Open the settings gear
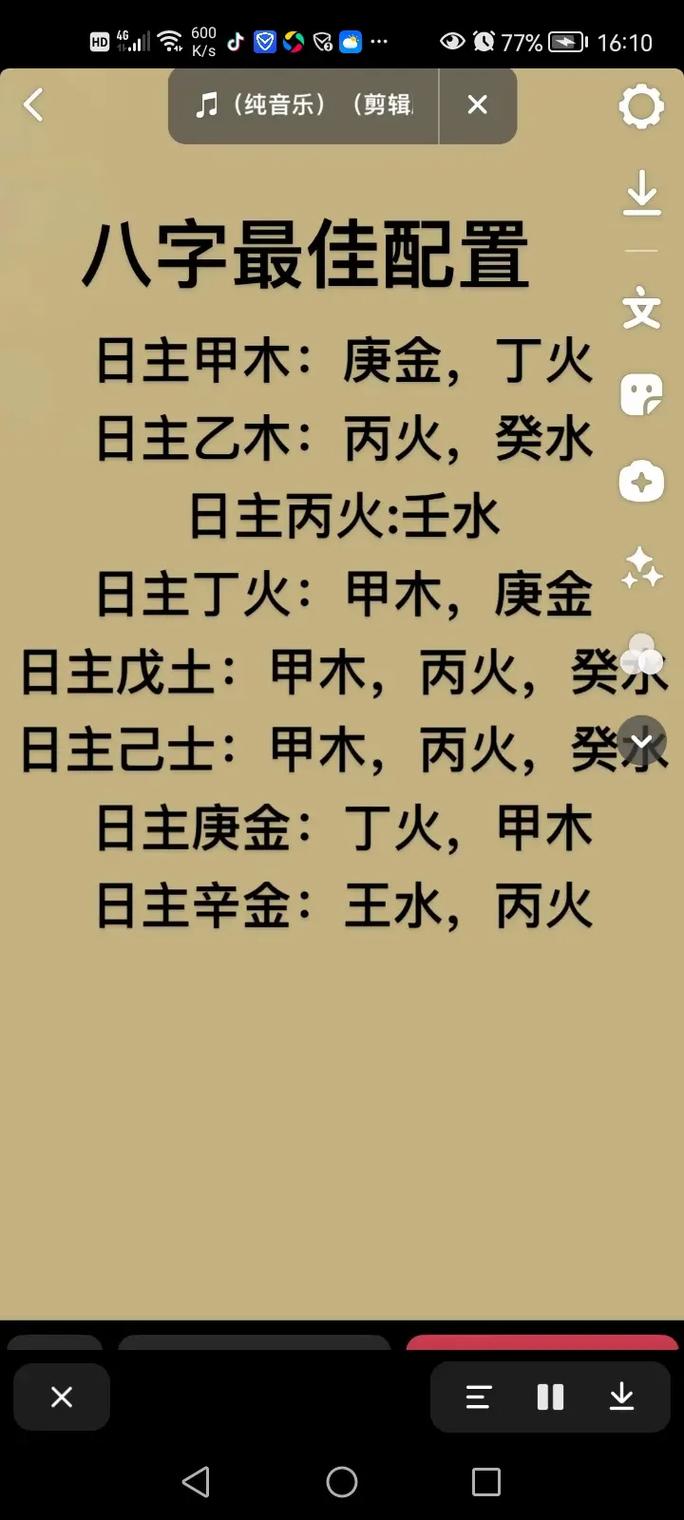This screenshot has width=684, height=1520. (641, 106)
